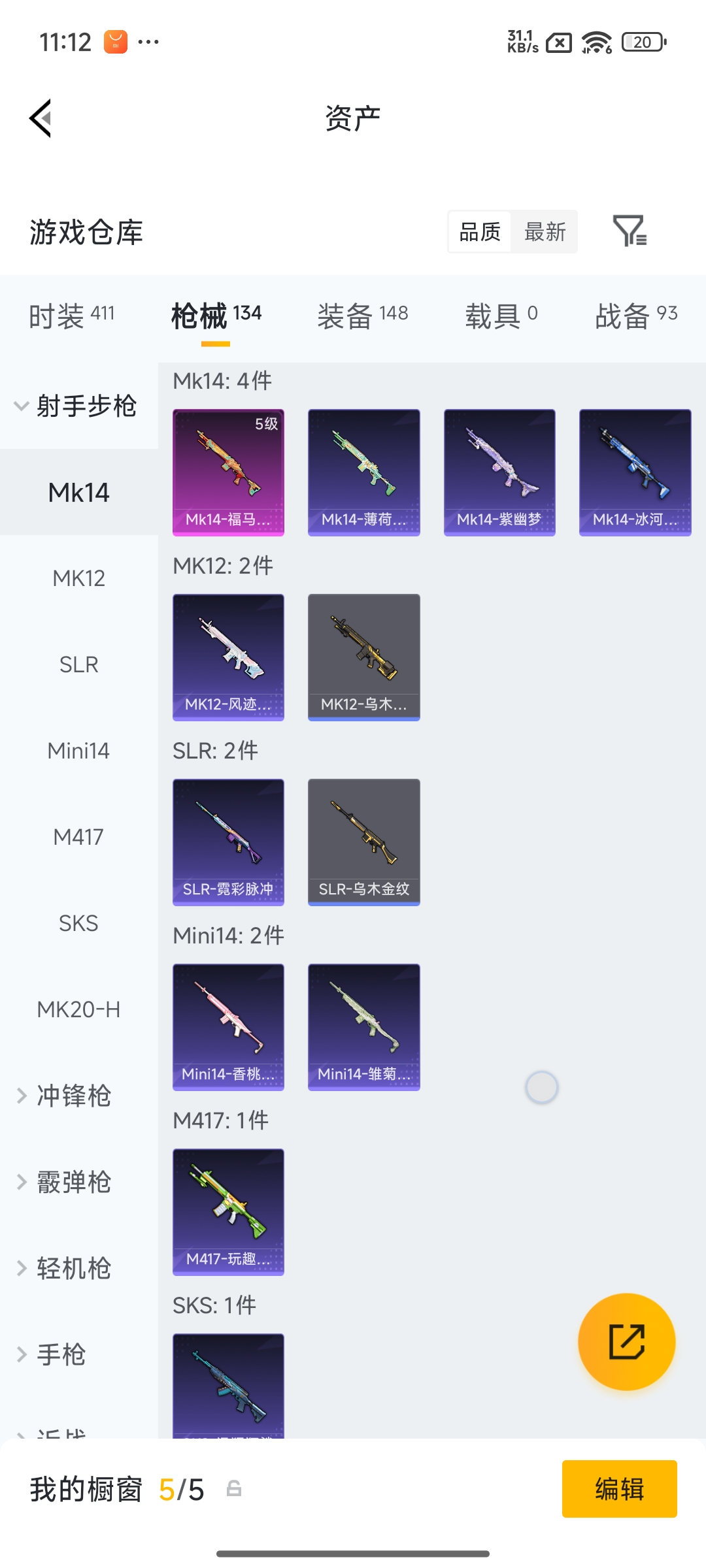Switch to the 载具 tab
706x1568 pixels.
click(x=501, y=316)
